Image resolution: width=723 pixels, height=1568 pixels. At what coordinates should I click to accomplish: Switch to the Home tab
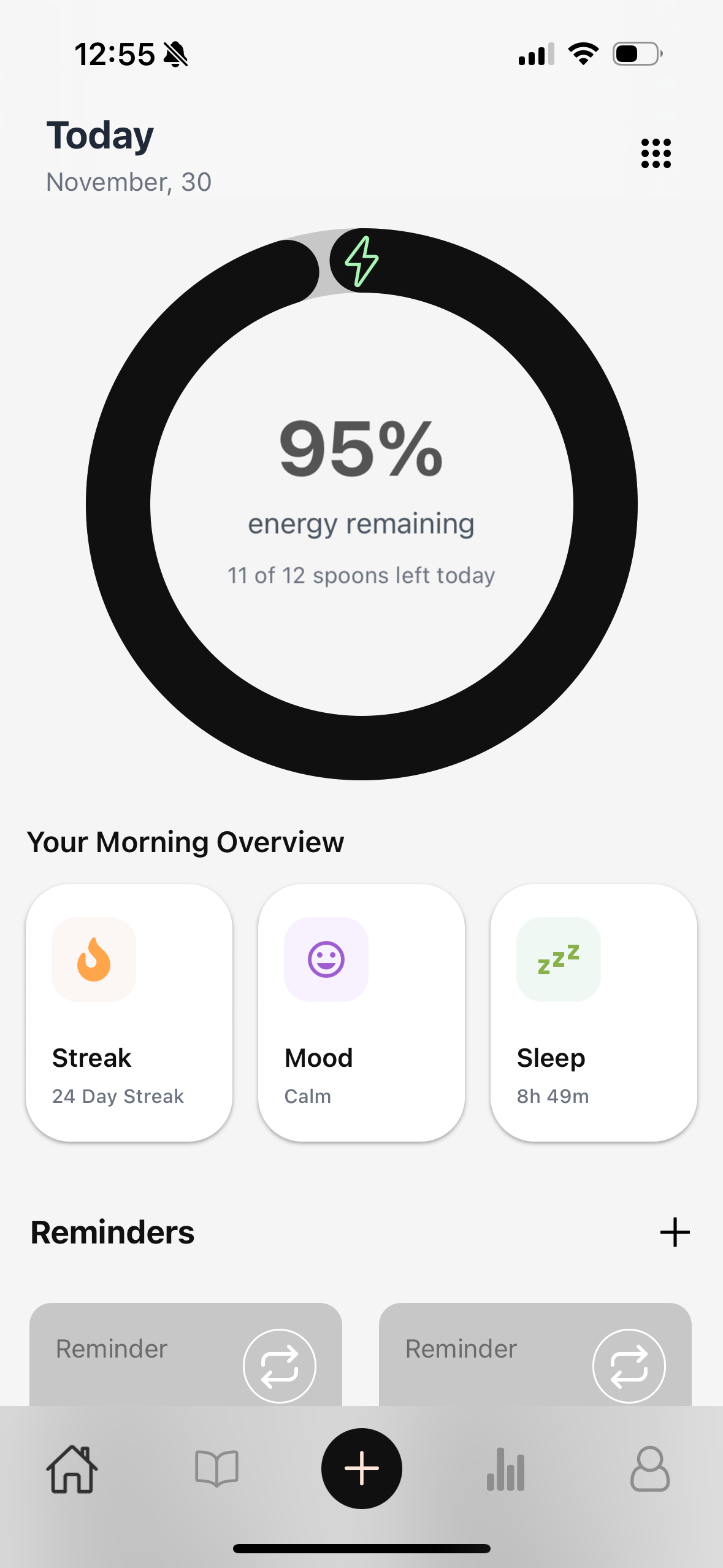tap(72, 1469)
